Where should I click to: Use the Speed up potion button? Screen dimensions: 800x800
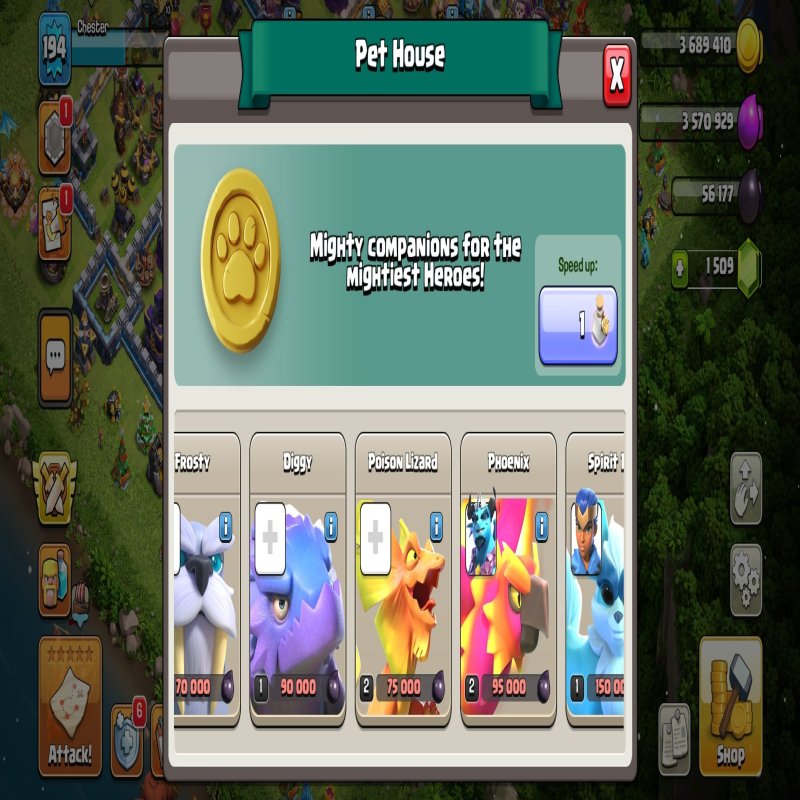point(578,326)
